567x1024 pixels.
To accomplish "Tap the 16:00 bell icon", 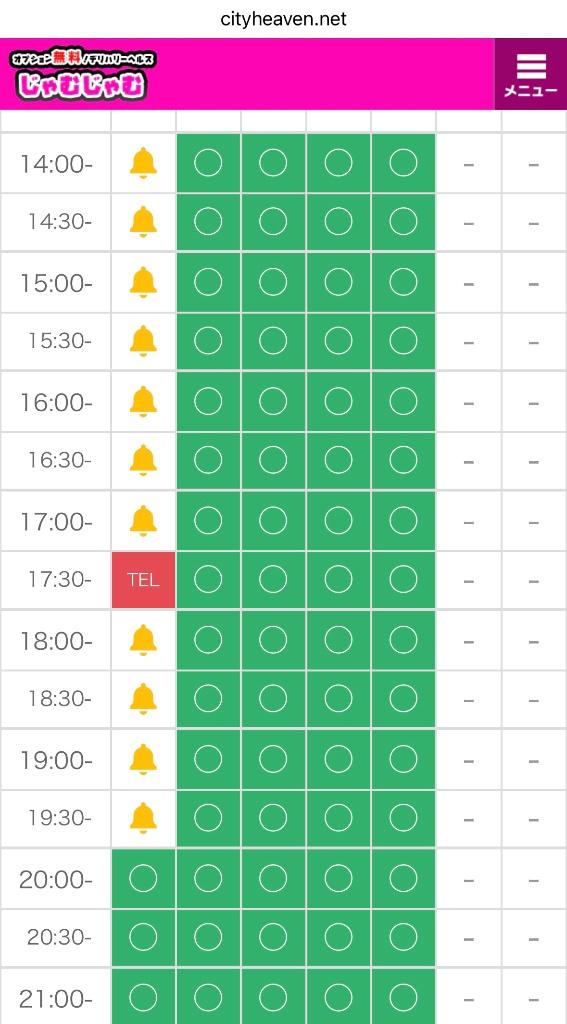I will coord(143,402).
